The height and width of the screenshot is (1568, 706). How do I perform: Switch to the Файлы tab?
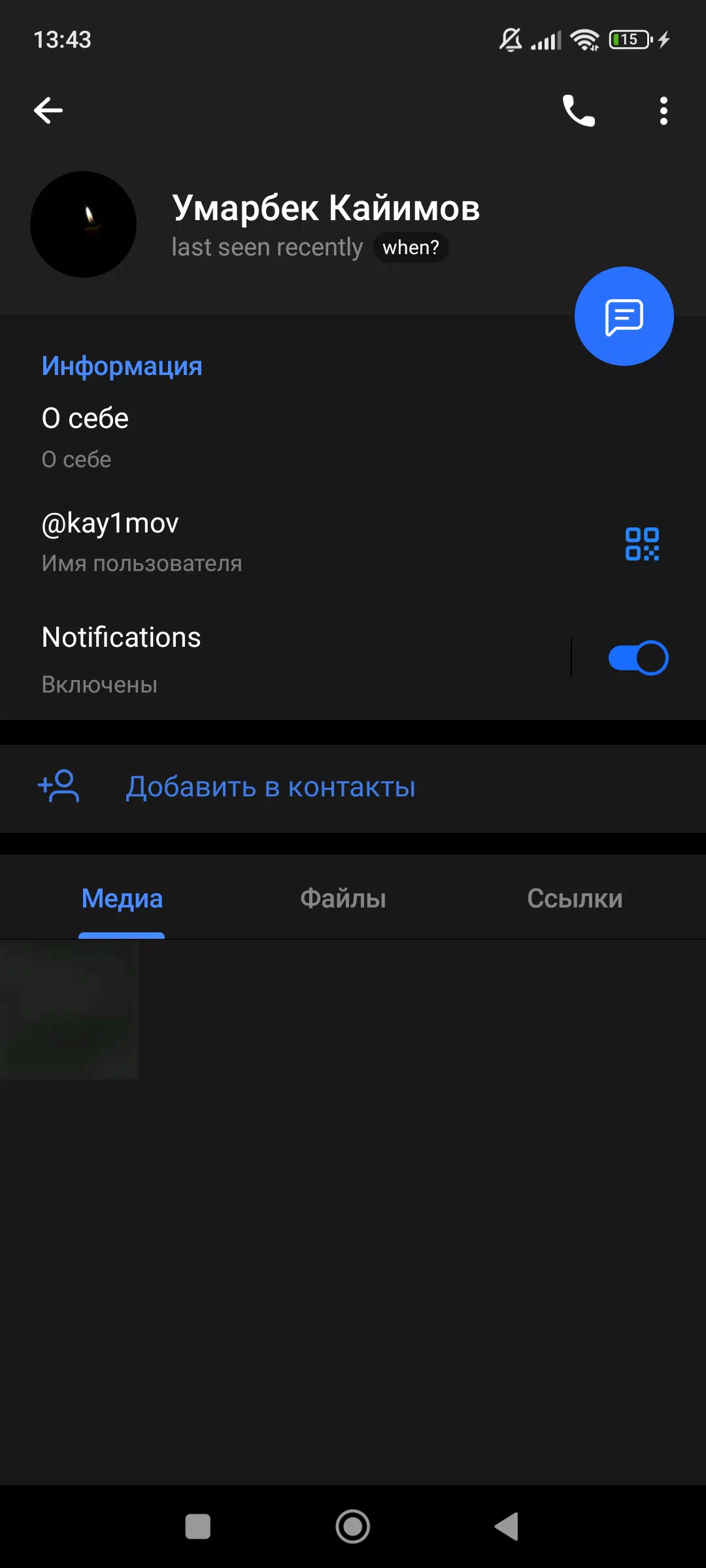pyautogui.click(x=343, y=898)
